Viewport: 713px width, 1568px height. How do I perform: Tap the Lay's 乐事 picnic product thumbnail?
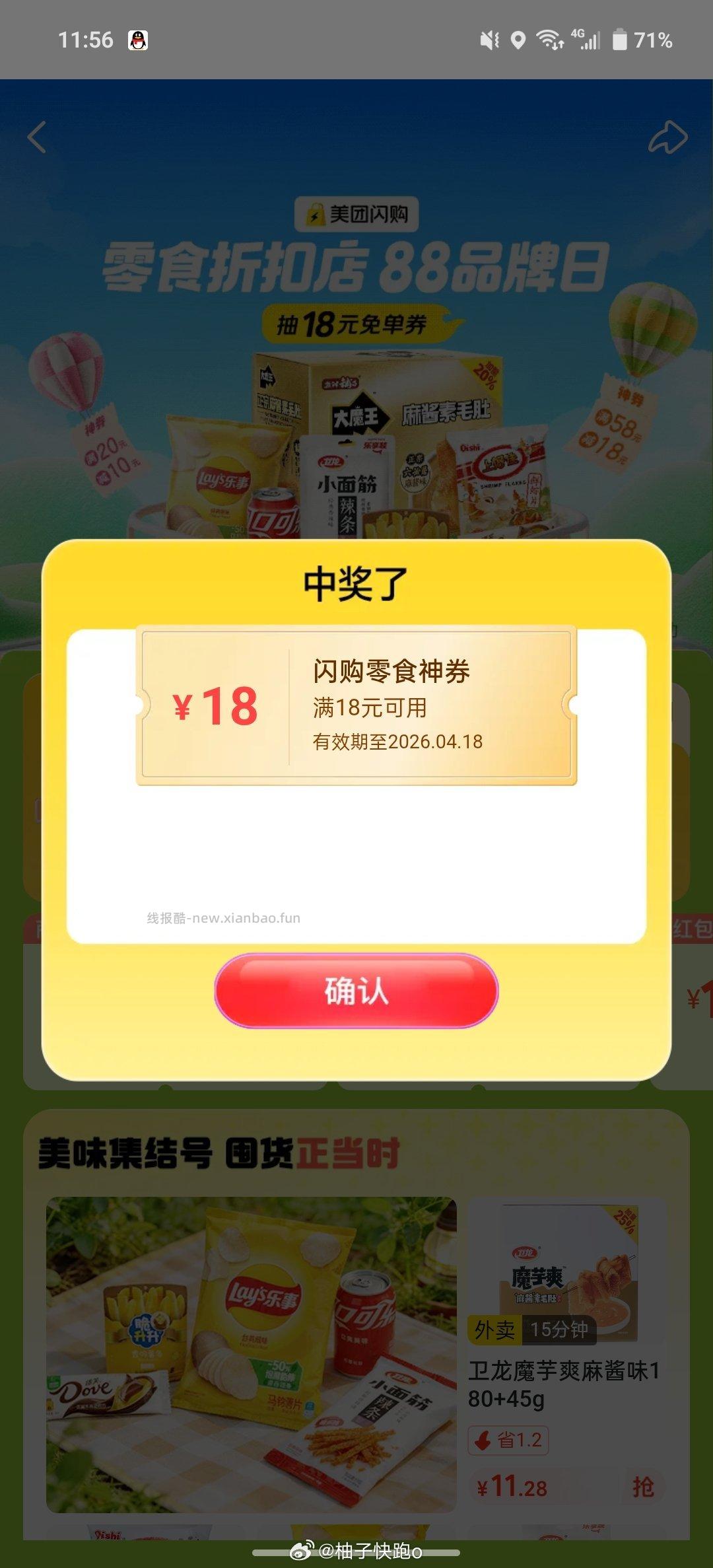coord(251,1367)
